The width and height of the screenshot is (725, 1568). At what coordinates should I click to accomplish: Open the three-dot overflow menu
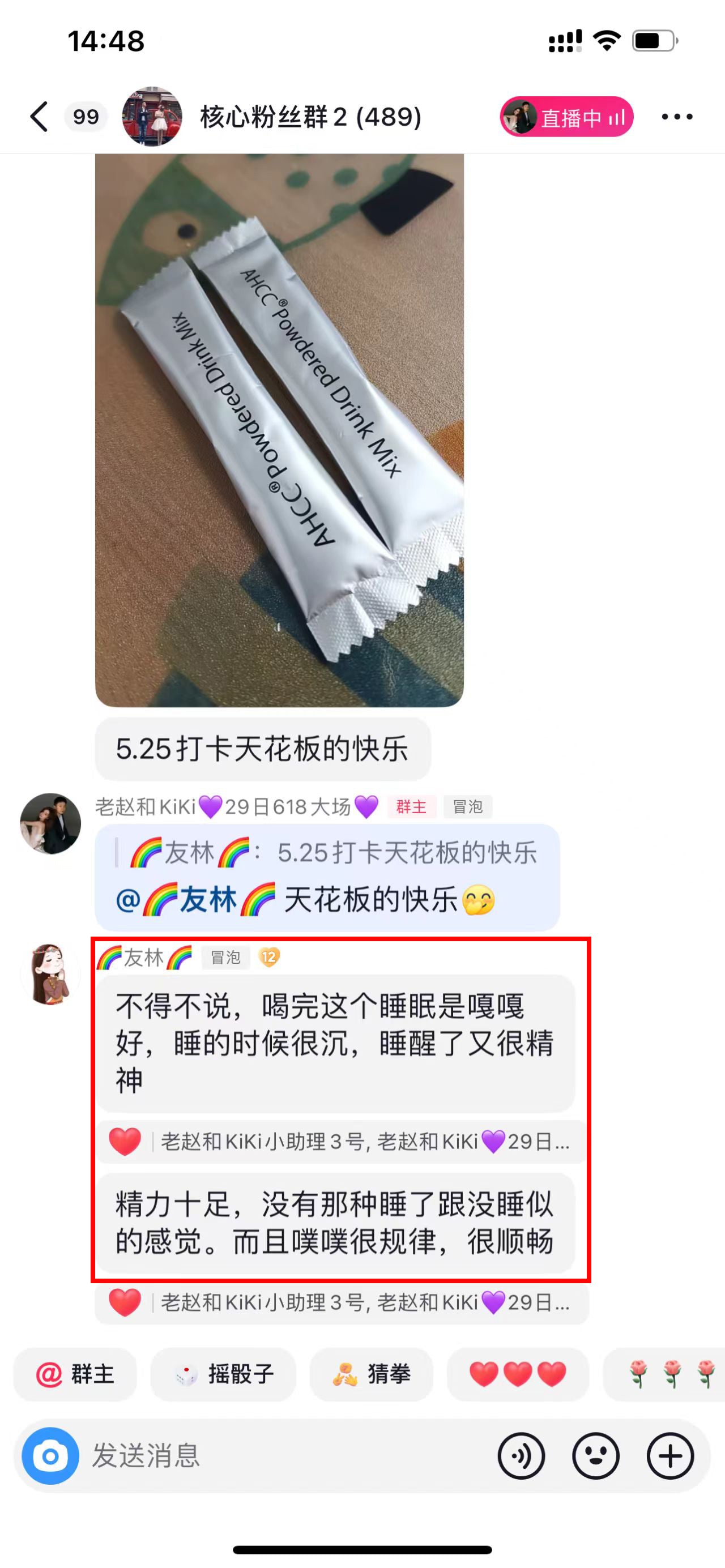coord(677,117)
